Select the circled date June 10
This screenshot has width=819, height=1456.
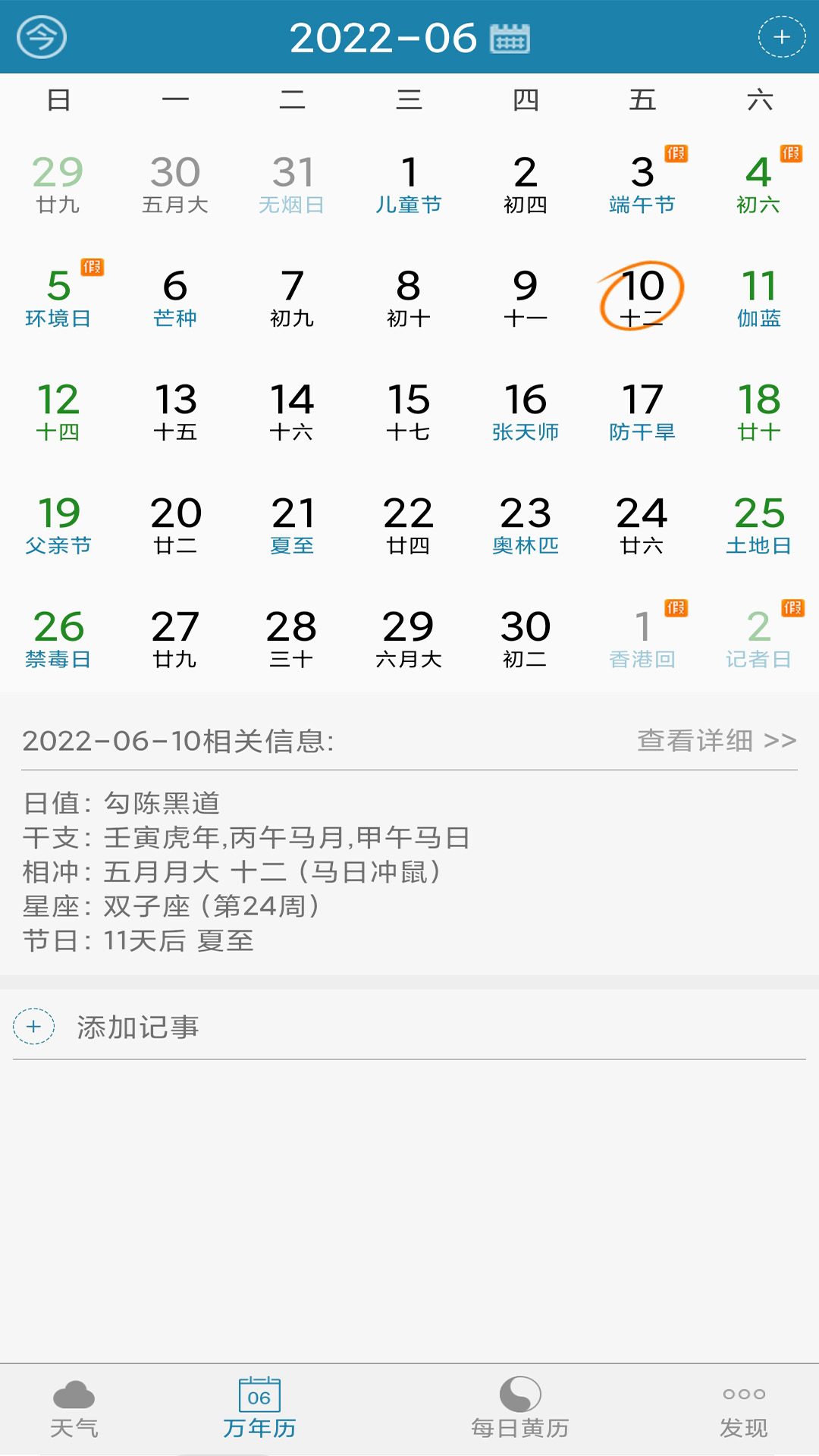point(643,296)
